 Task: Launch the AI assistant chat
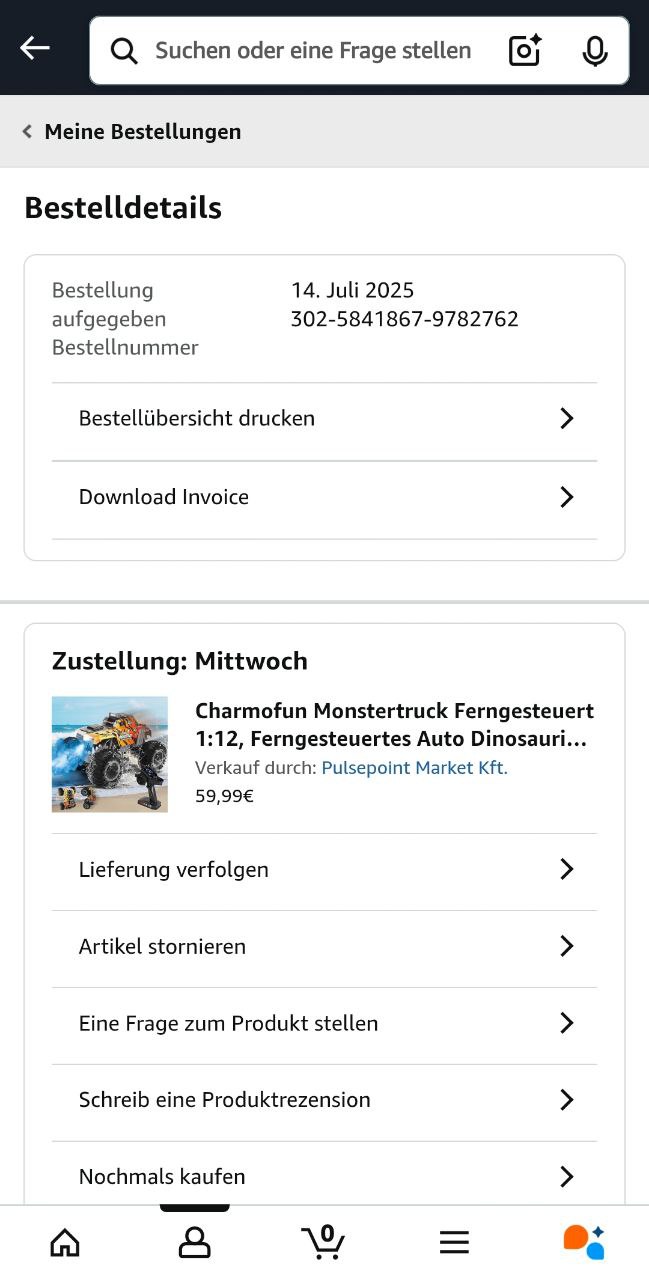(x=584, y=1242)
